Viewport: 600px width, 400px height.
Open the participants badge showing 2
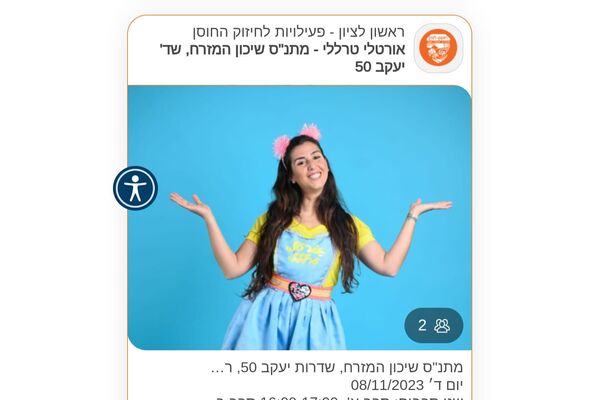click(433, 325)
